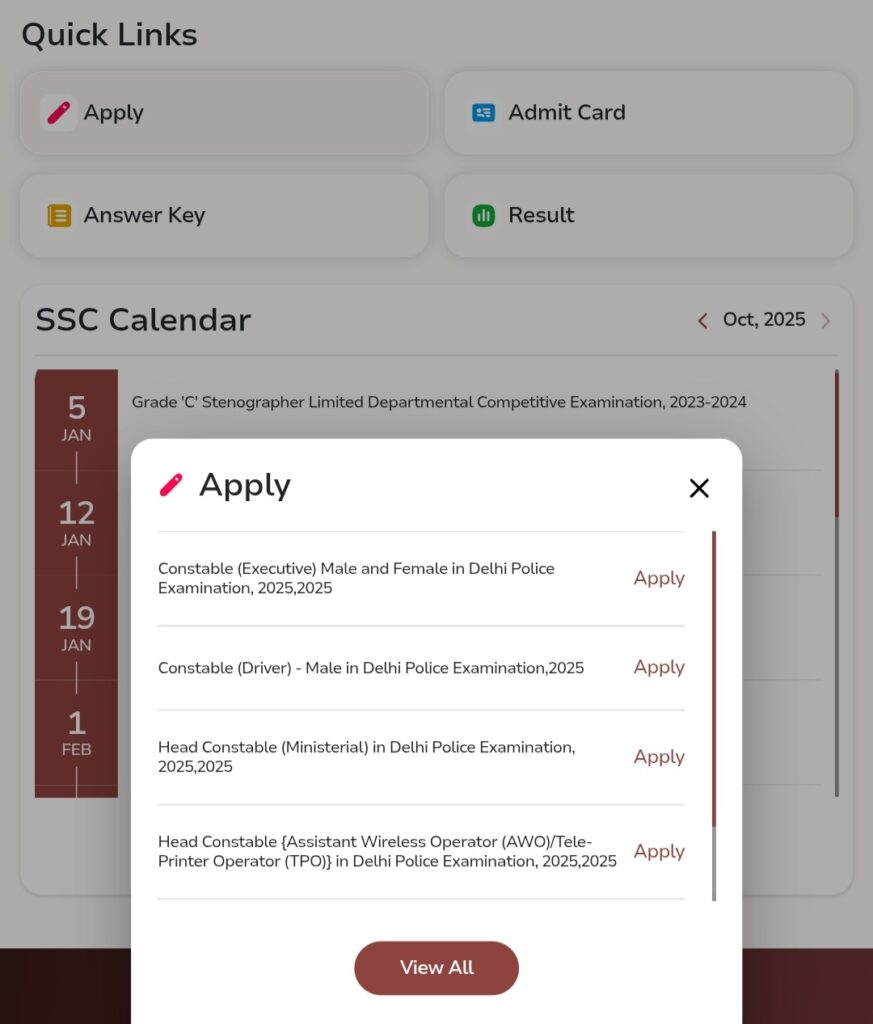Go to previous month in SSC Calendar

pos(703,320)
